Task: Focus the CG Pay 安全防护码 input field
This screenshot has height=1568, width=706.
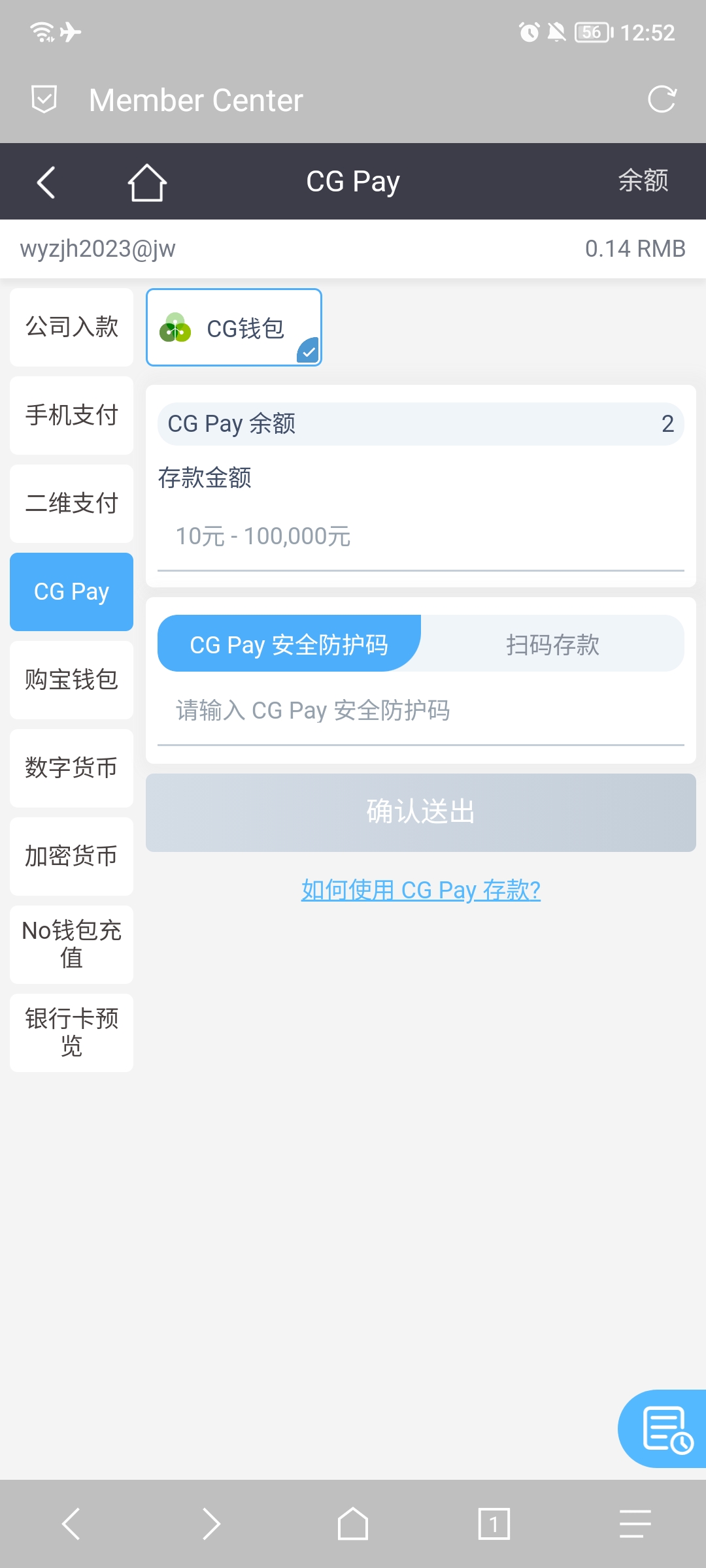Action: click(x=420, y=711)
